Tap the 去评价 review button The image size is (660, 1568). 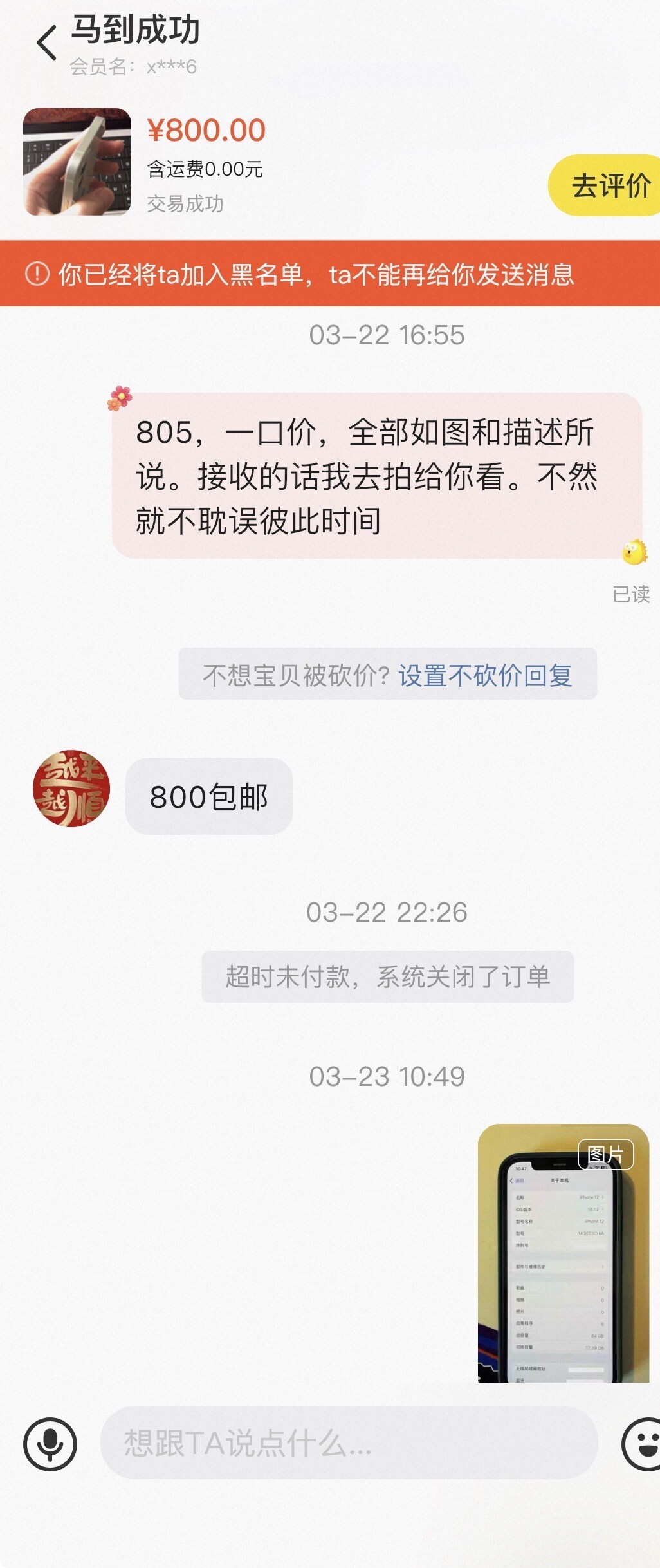tap(608, 185)
